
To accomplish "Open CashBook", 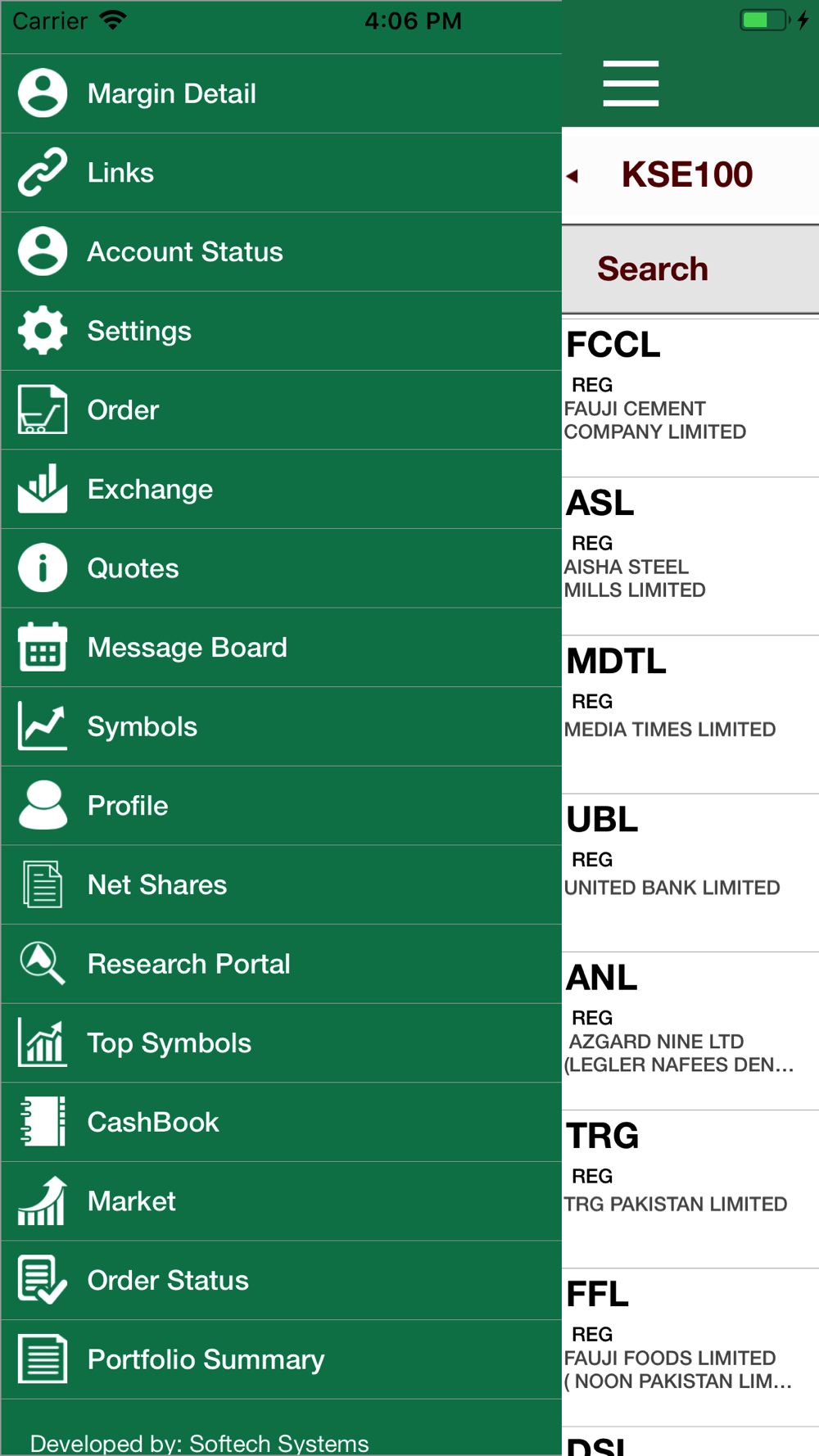I will point(281,1122).
